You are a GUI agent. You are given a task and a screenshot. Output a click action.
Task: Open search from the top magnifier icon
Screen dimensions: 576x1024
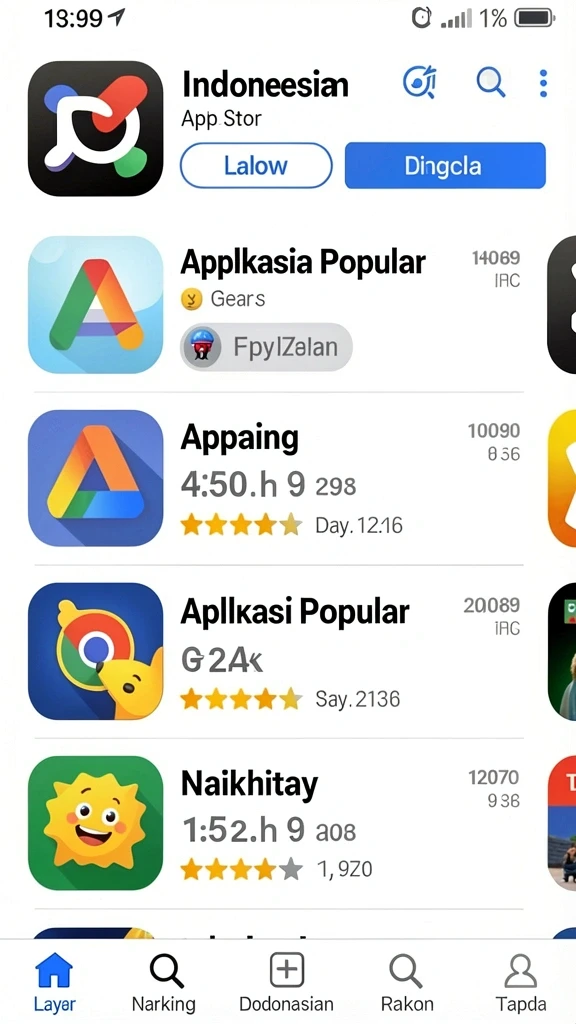coord(490,83)
